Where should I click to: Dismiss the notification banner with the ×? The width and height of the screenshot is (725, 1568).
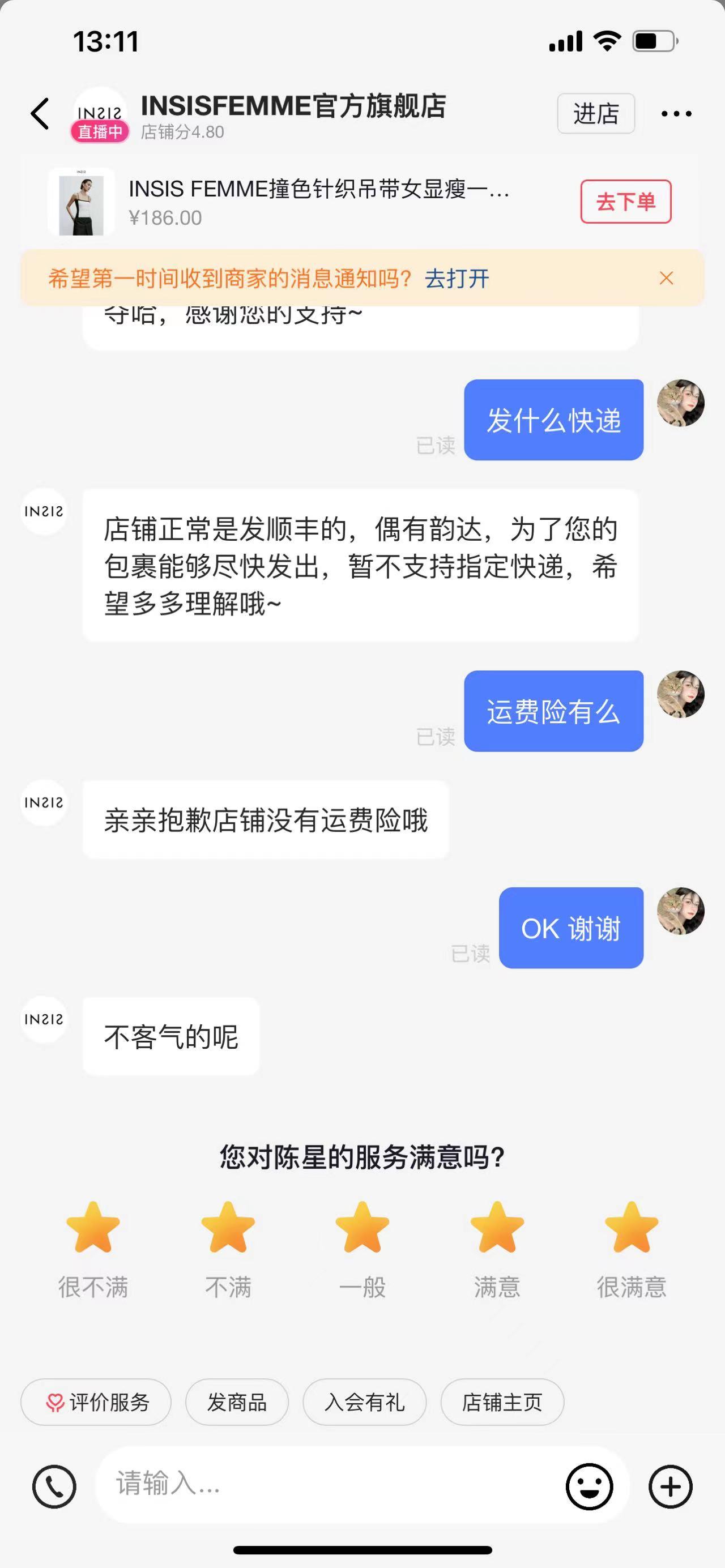[x=667, y=278]
